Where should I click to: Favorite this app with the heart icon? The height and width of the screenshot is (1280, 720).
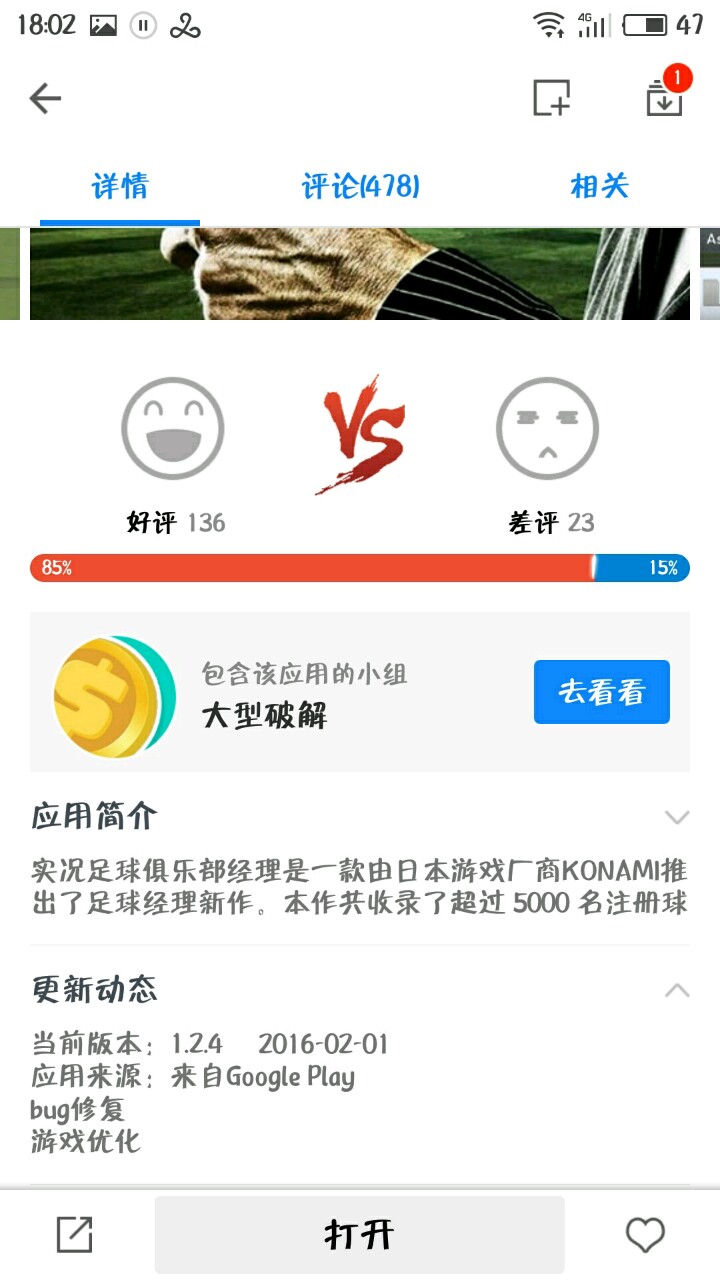tap(645, 1235)
